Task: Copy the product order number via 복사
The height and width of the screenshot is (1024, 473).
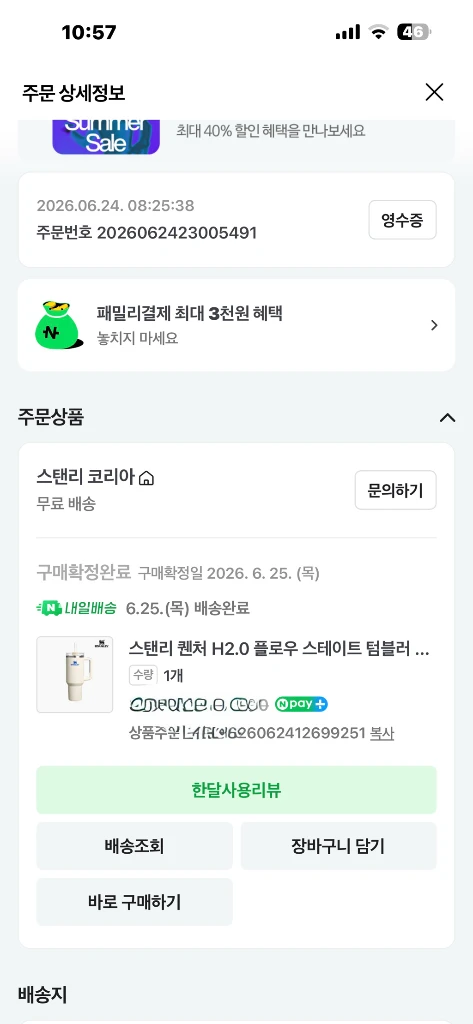Action: pos(382,733)
